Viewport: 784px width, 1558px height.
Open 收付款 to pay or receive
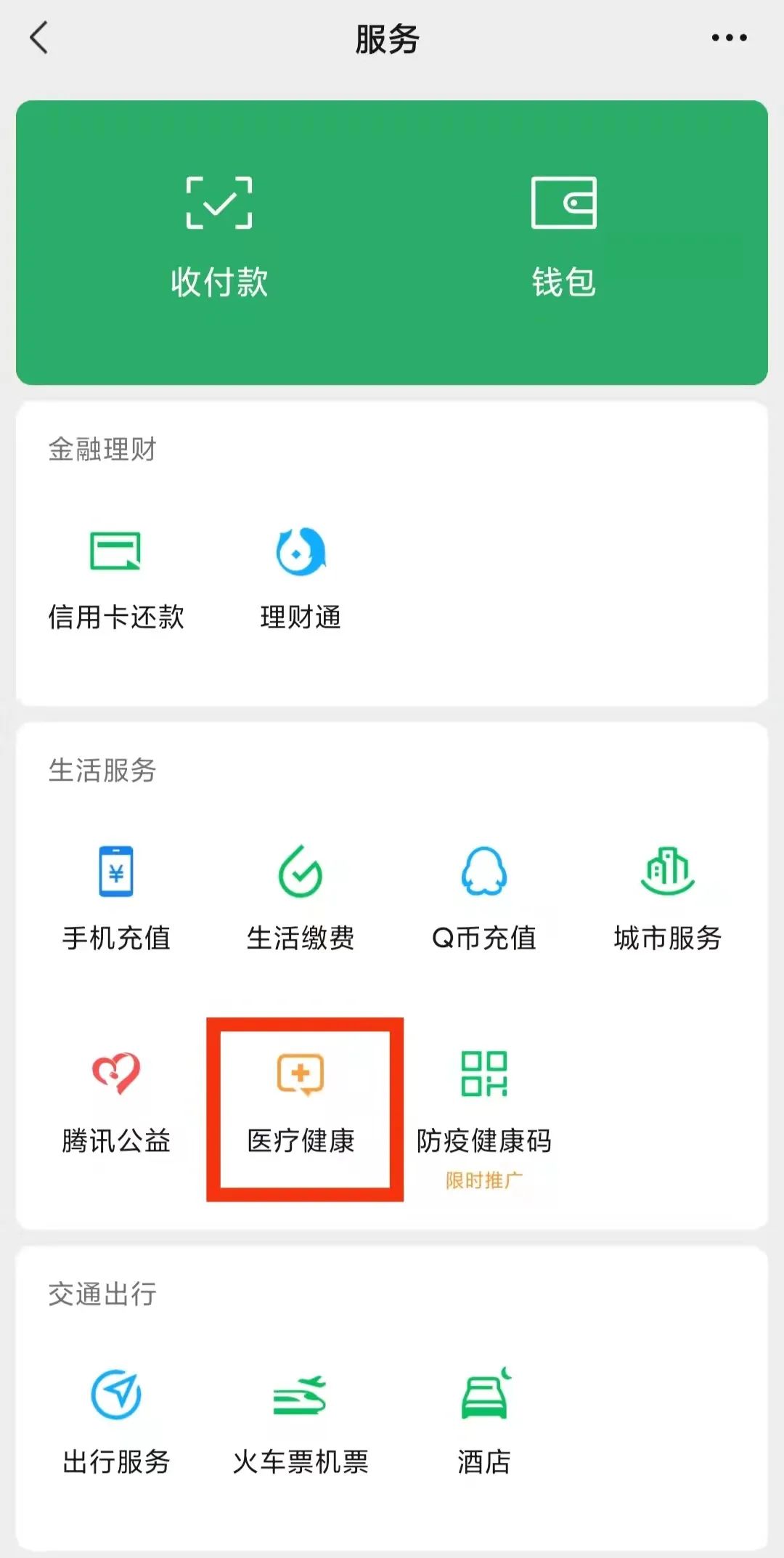(219, 236)
